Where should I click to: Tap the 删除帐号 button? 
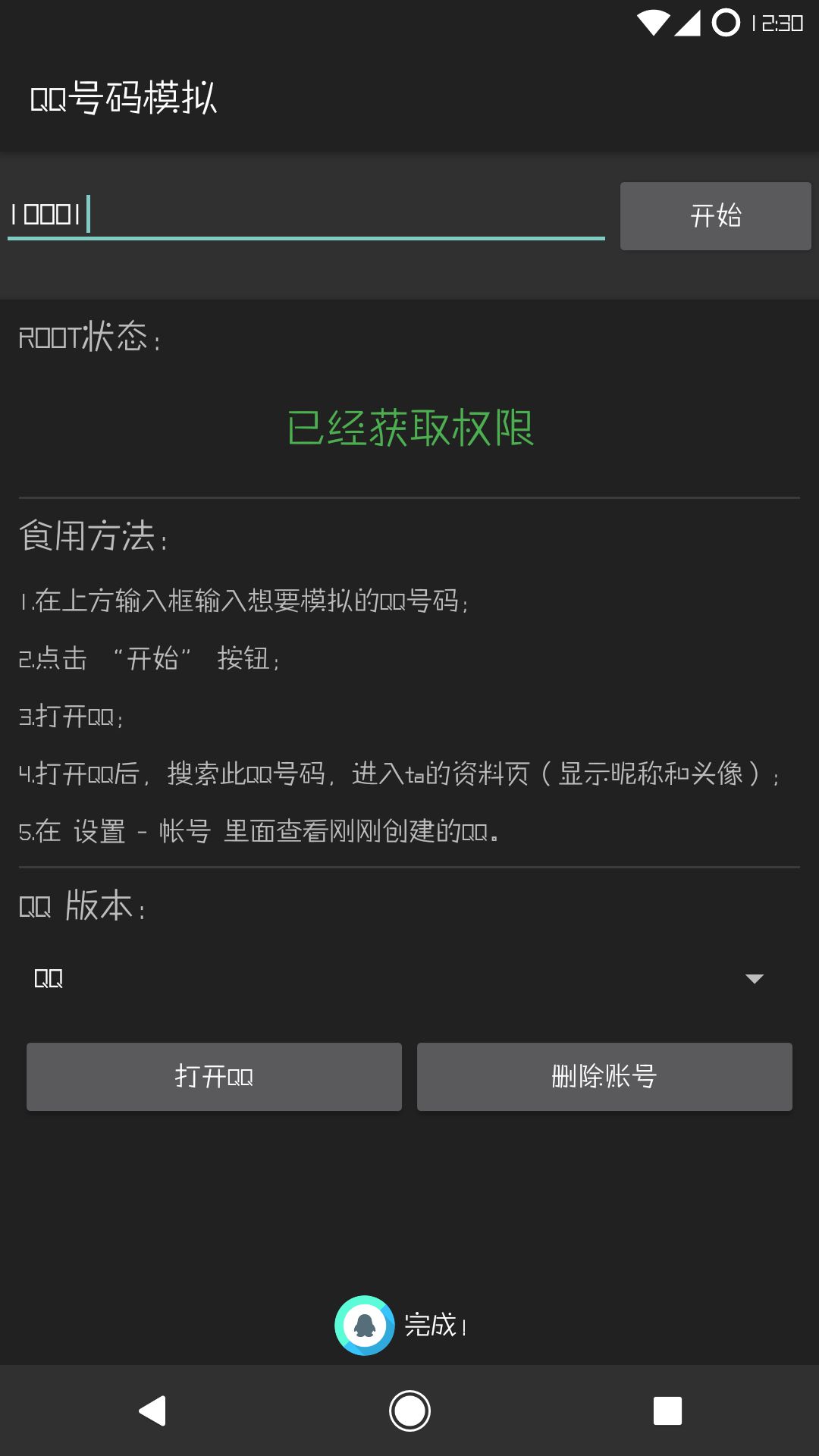click(x=604, y=1076)
